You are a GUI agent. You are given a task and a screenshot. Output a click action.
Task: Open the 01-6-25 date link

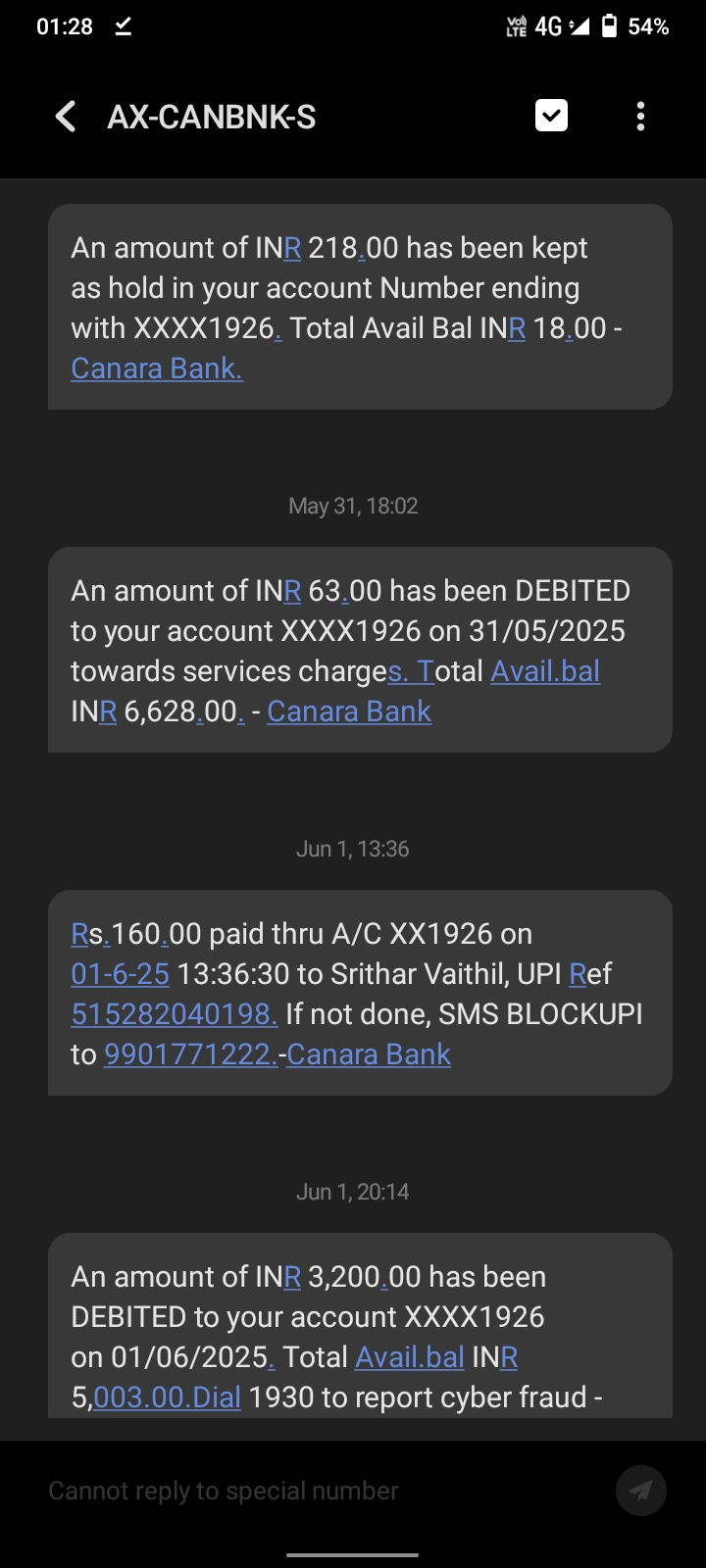pyautogui.click(x=120, y=974)
